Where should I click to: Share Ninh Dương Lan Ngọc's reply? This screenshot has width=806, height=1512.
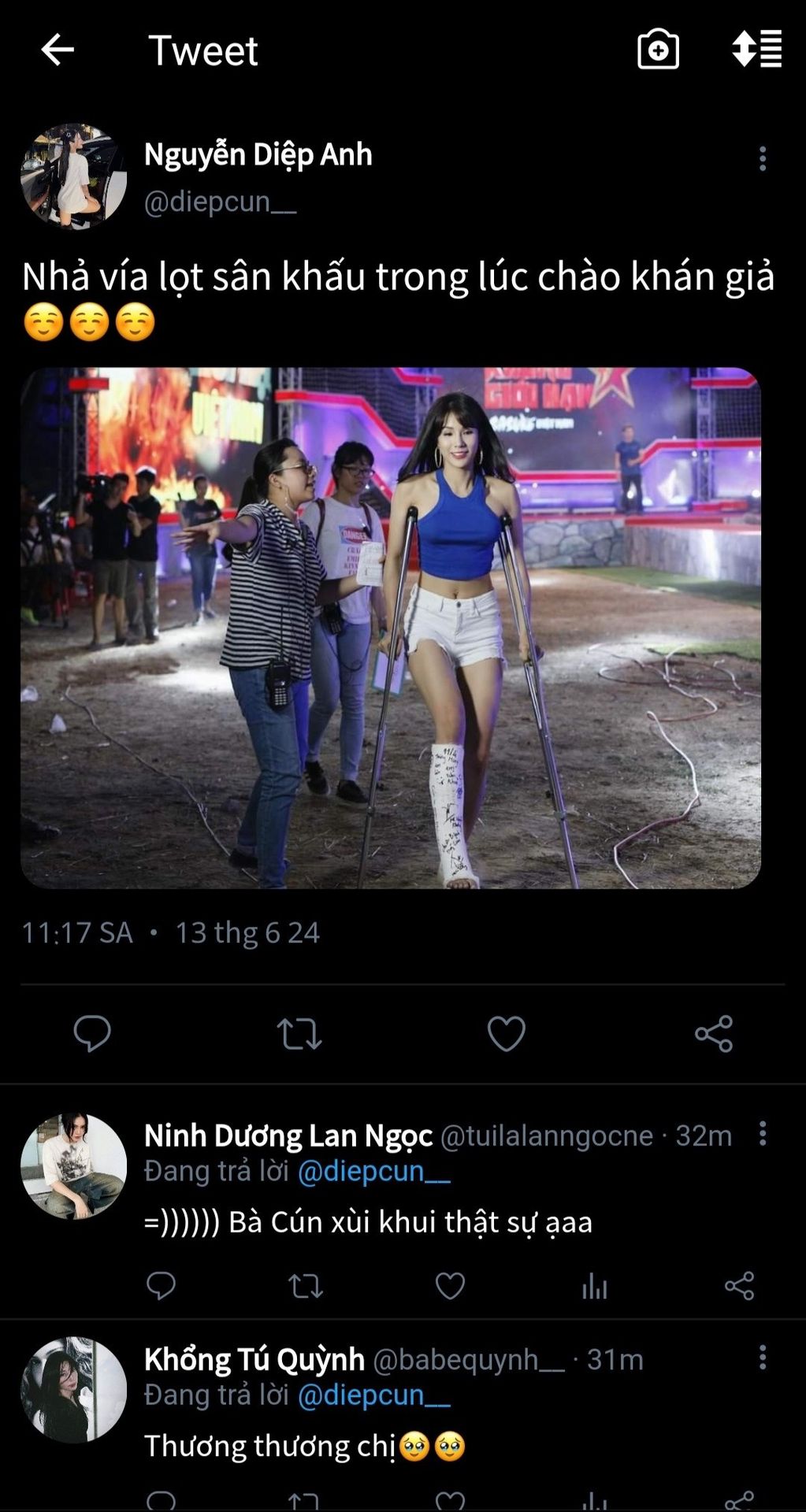coord(739,1286)
